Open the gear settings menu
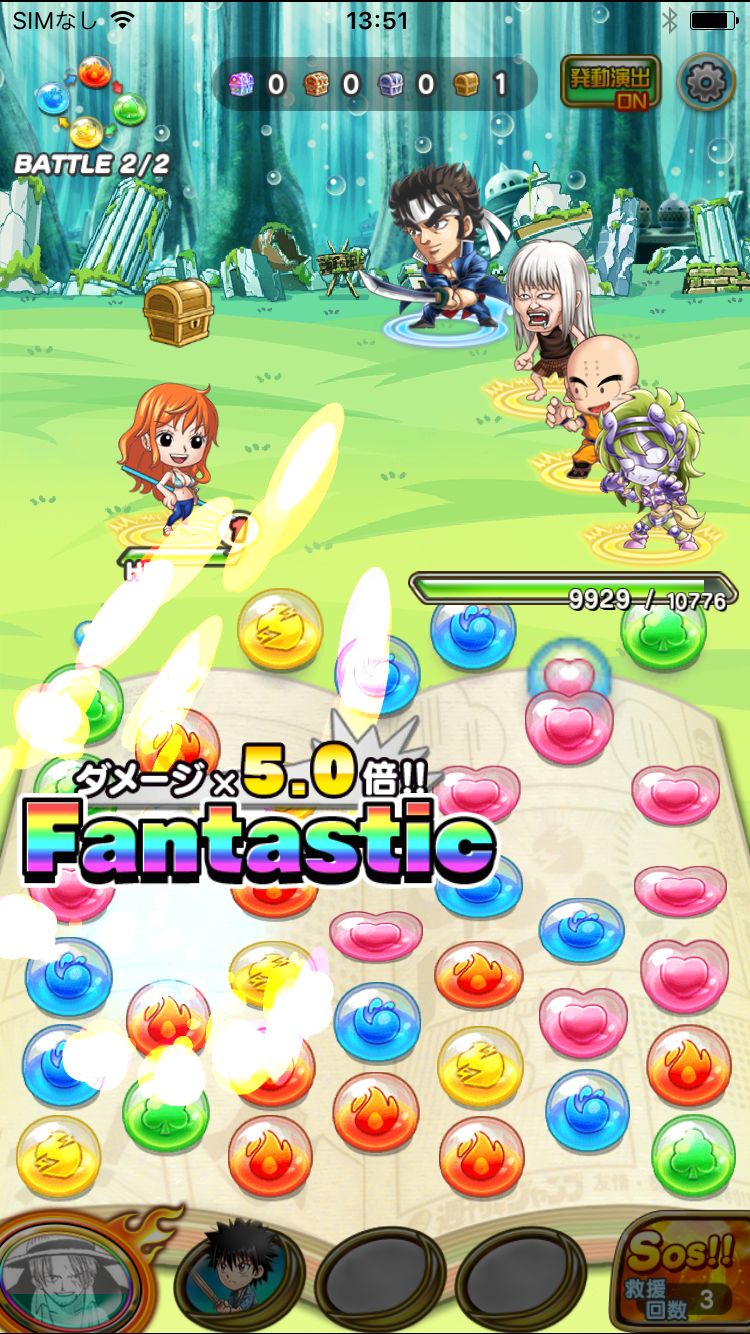 706,82
